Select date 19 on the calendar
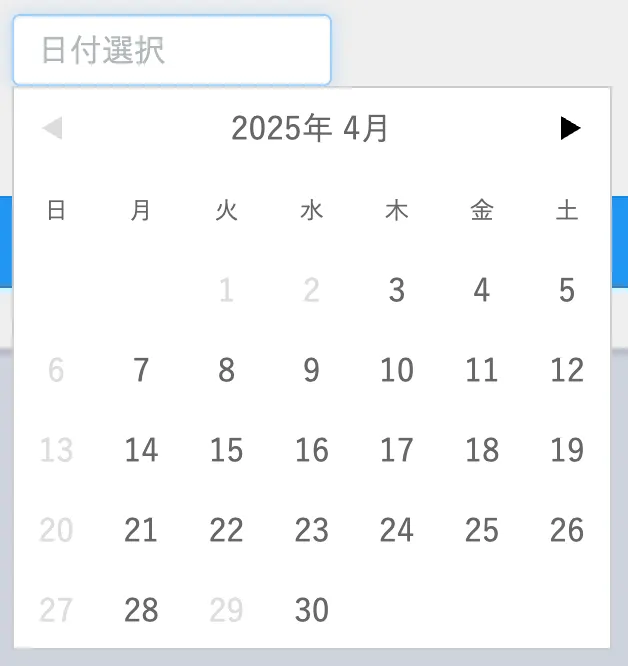The image size is (628, 666). 567,450
